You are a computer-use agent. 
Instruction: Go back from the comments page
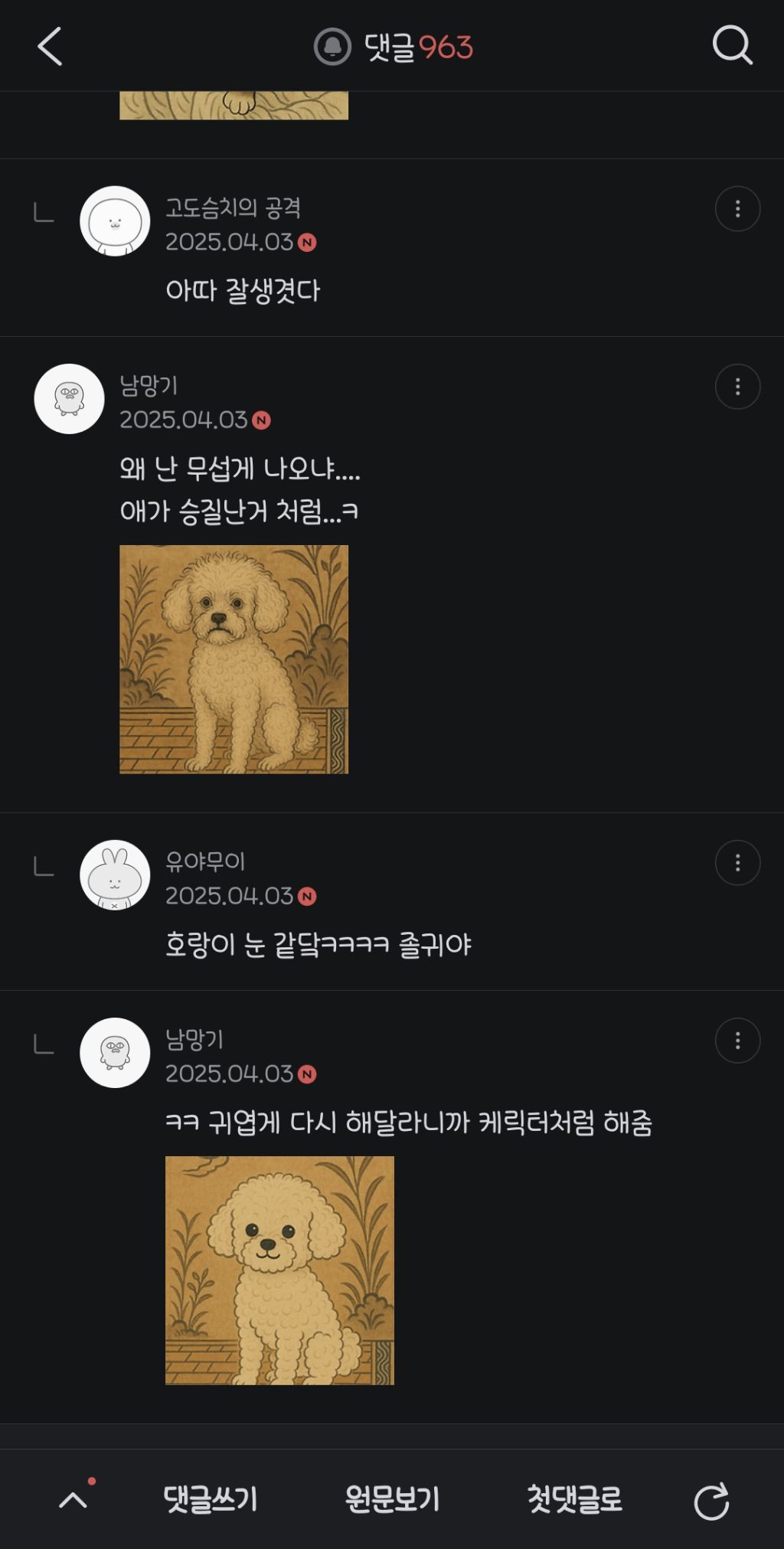[50, 47]
